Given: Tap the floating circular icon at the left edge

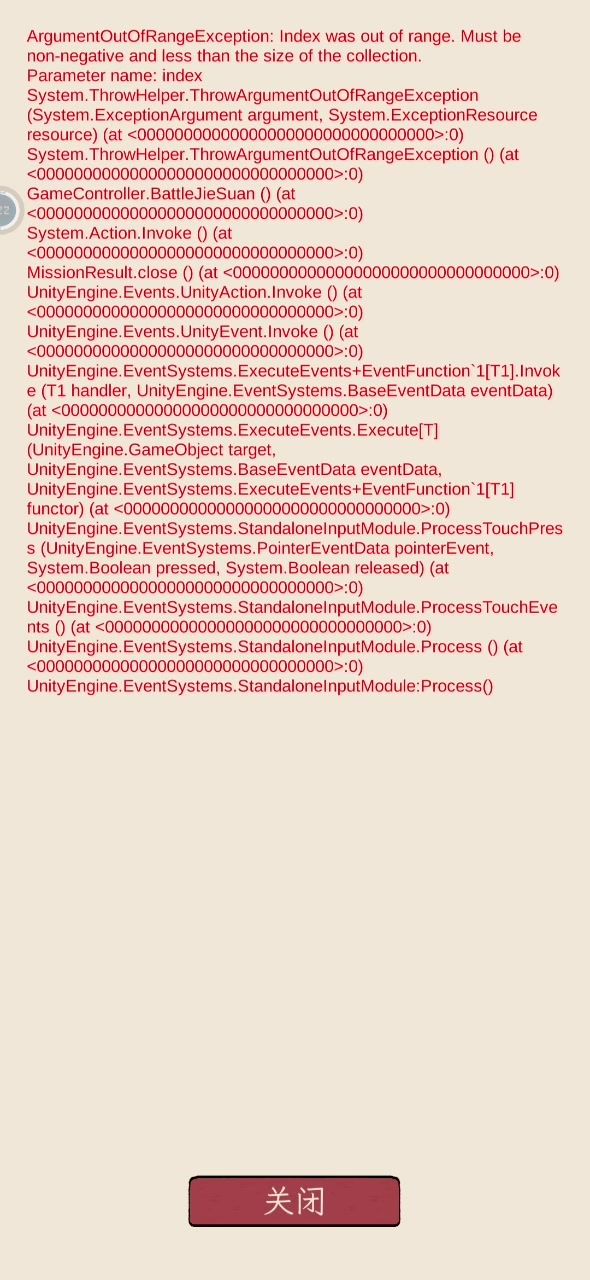Looking at the screenshot, I should coord(7,210).
